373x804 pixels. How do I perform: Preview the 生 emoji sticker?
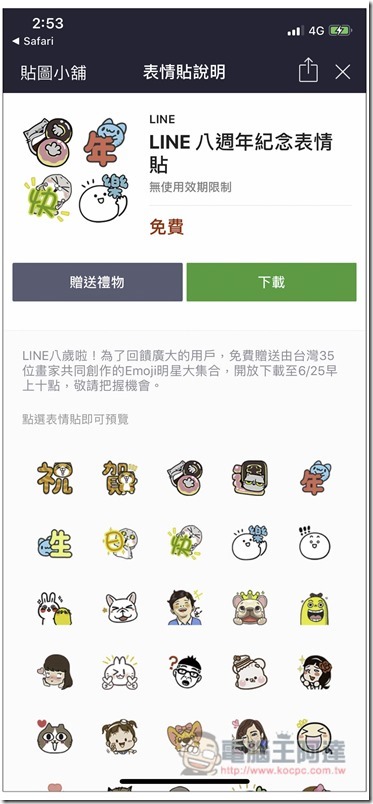coord(55,545)
